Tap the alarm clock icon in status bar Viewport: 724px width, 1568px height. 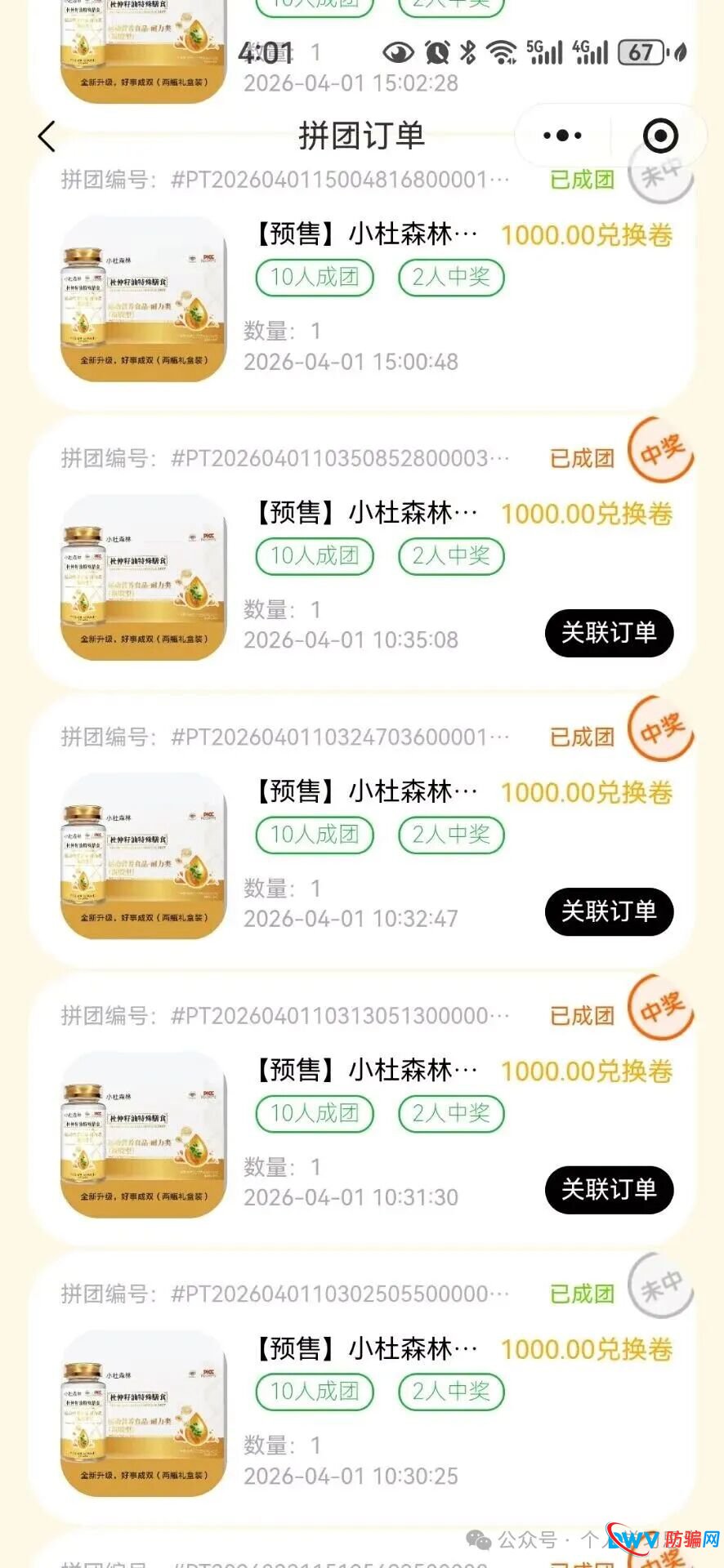[439, 52]
